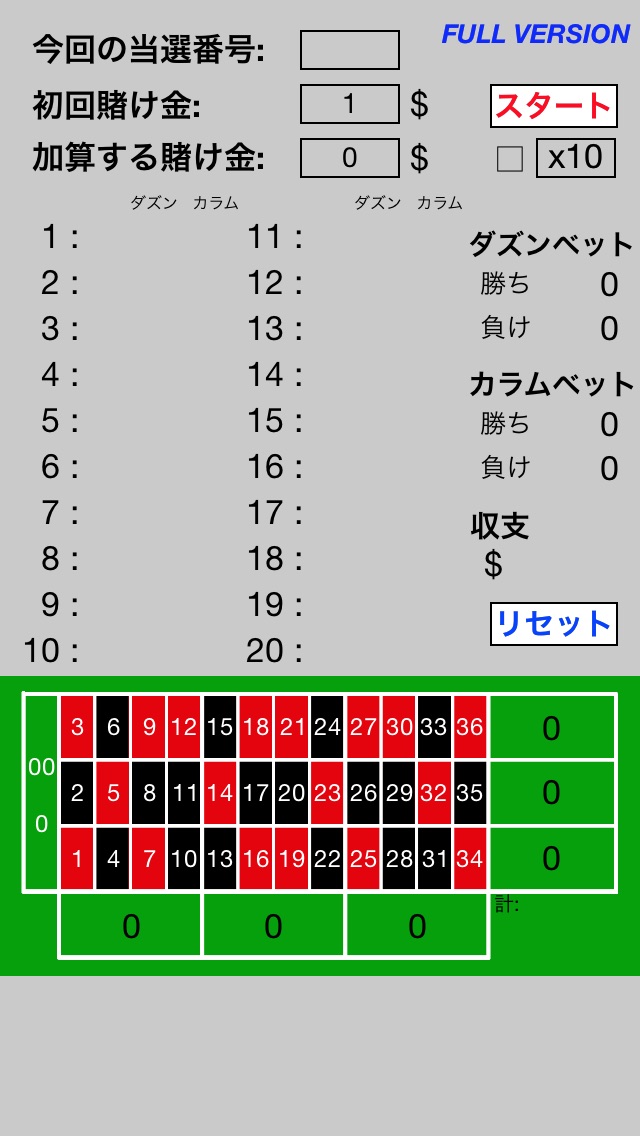Image resolution: width=640 pixels, height=1136 pixels.
Task: Select the 今回の当選番号 input box
Action: [349, 50]
